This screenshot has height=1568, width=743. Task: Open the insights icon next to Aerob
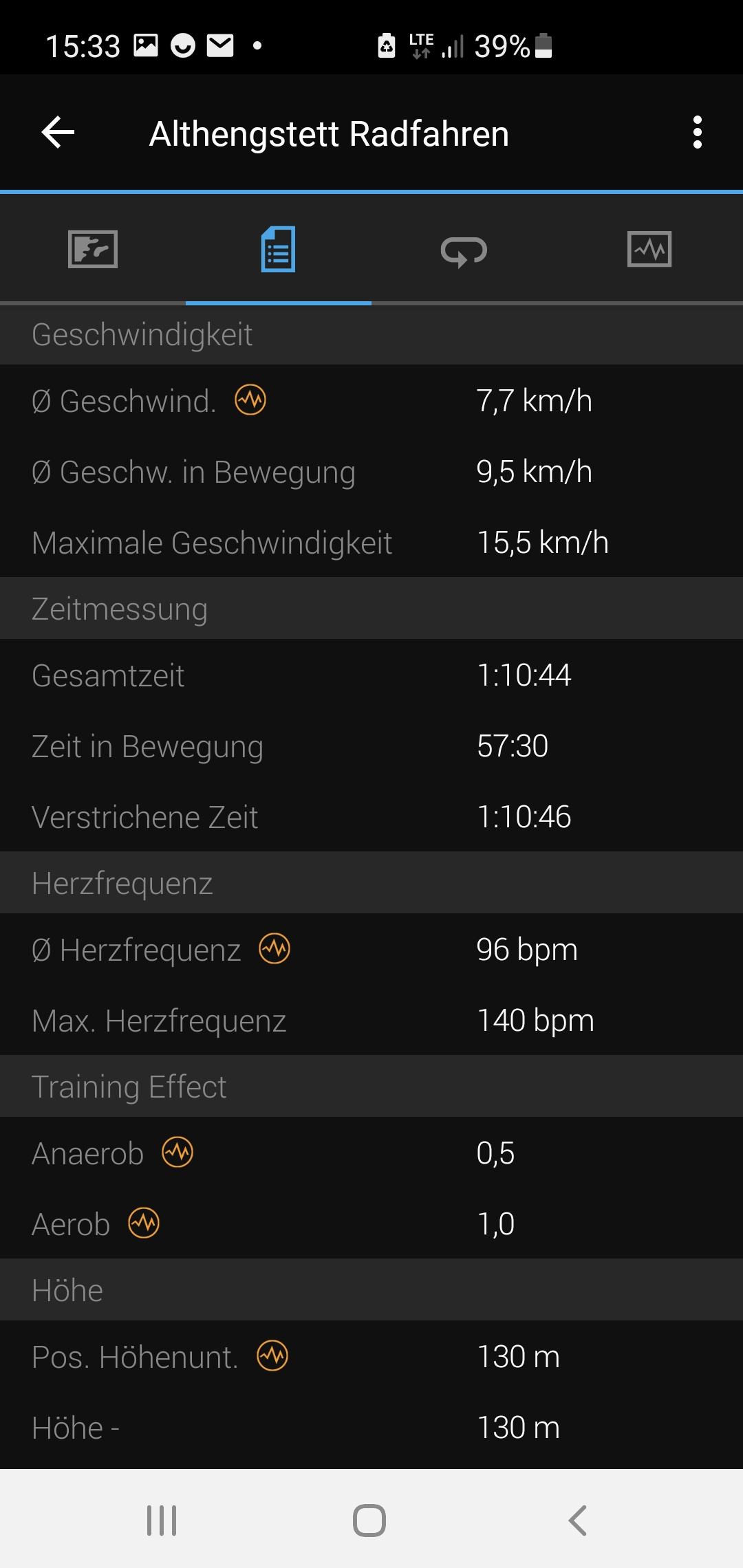pyautogui.click(x=144, y=1223)
